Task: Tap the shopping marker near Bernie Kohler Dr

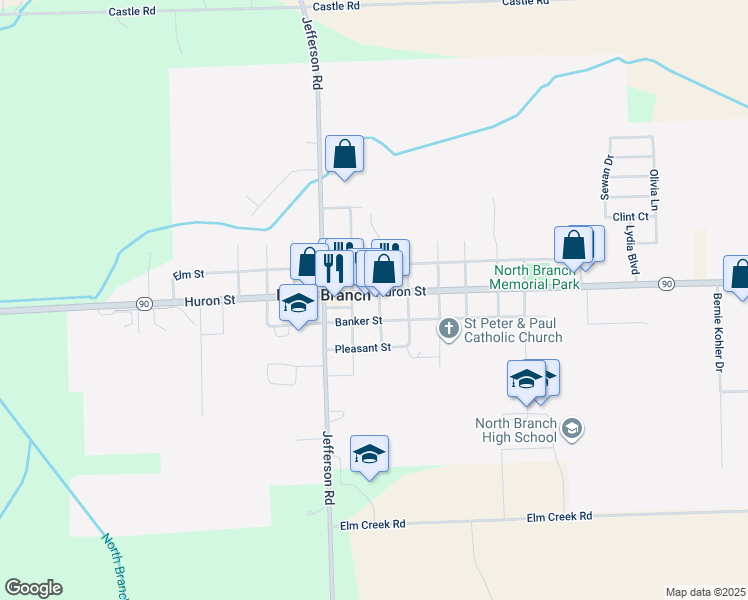Action: coord(739,275)
